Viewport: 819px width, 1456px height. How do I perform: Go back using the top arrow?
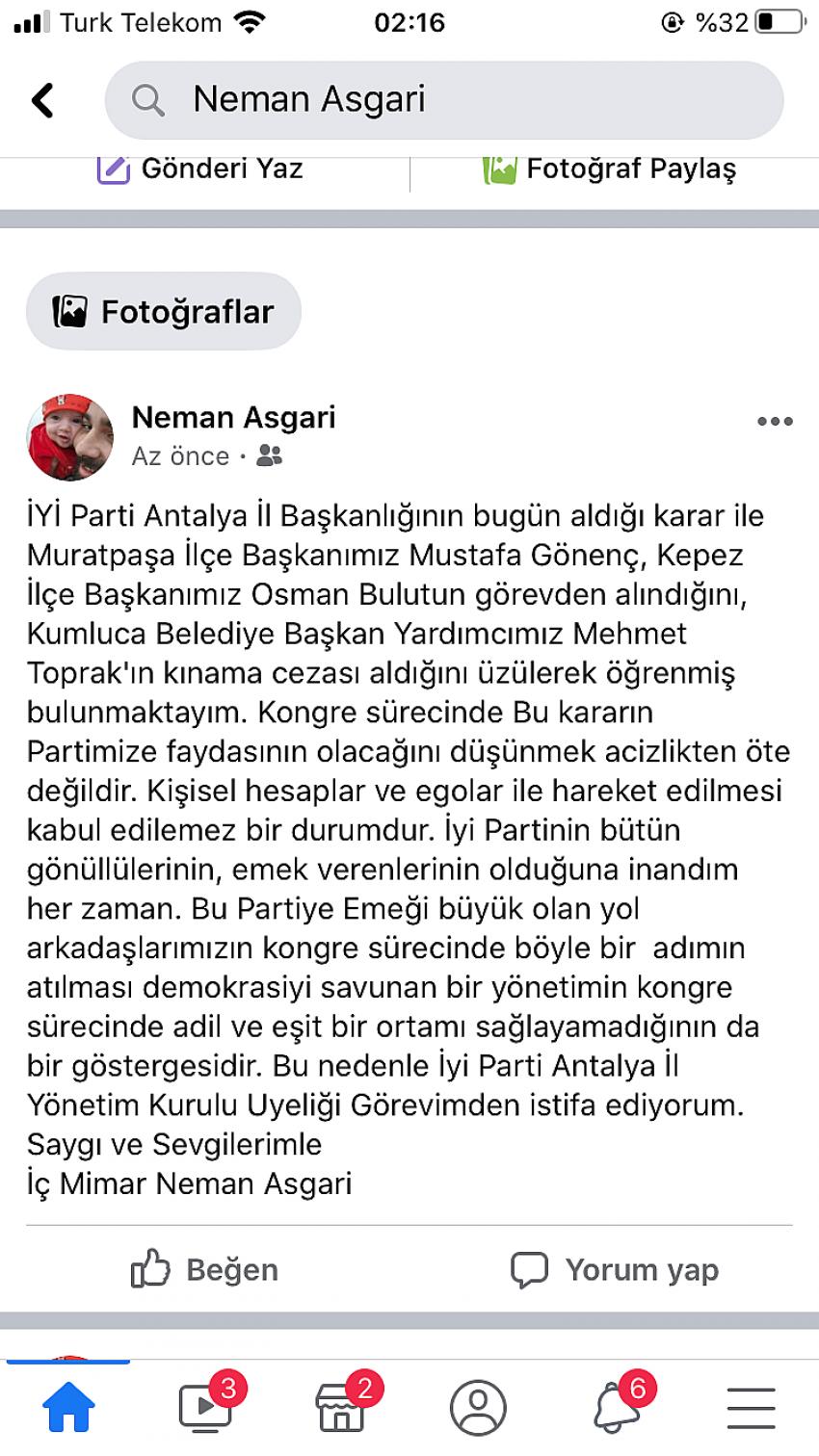42,100
